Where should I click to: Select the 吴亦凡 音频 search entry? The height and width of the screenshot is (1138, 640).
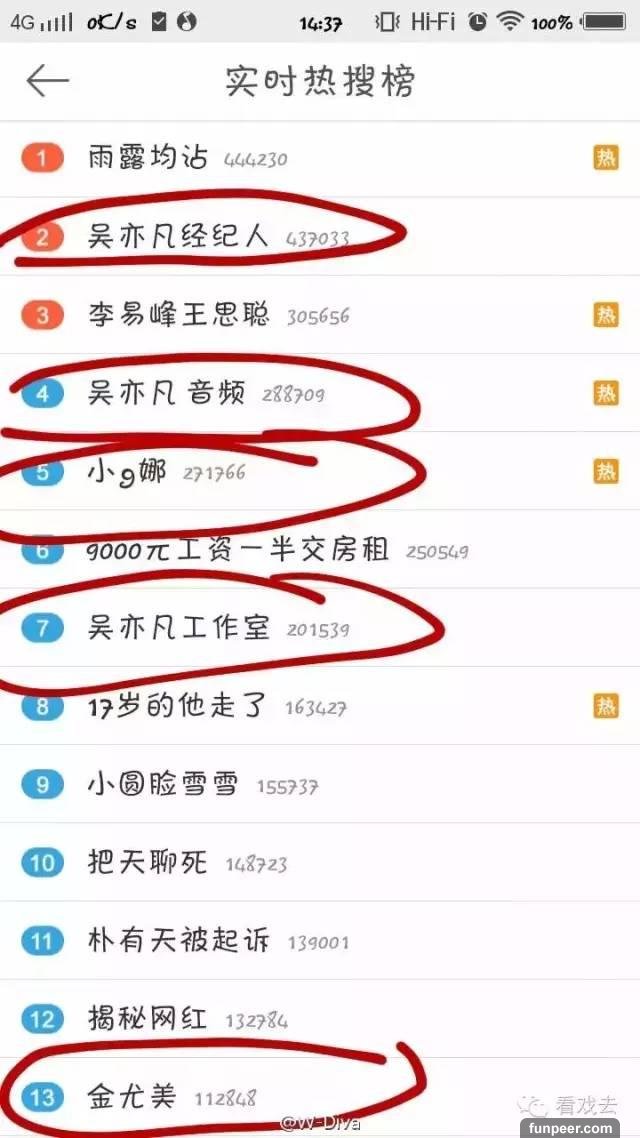point(167,394)
